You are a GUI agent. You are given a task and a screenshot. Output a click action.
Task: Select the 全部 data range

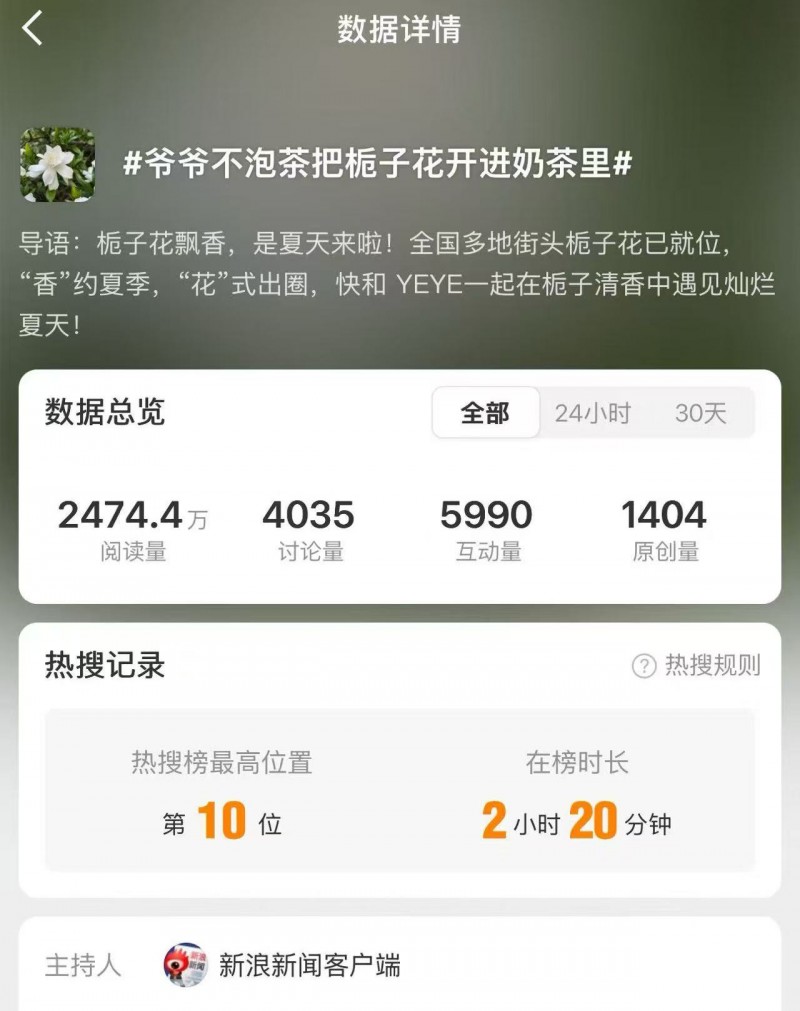tap(485, 413)
